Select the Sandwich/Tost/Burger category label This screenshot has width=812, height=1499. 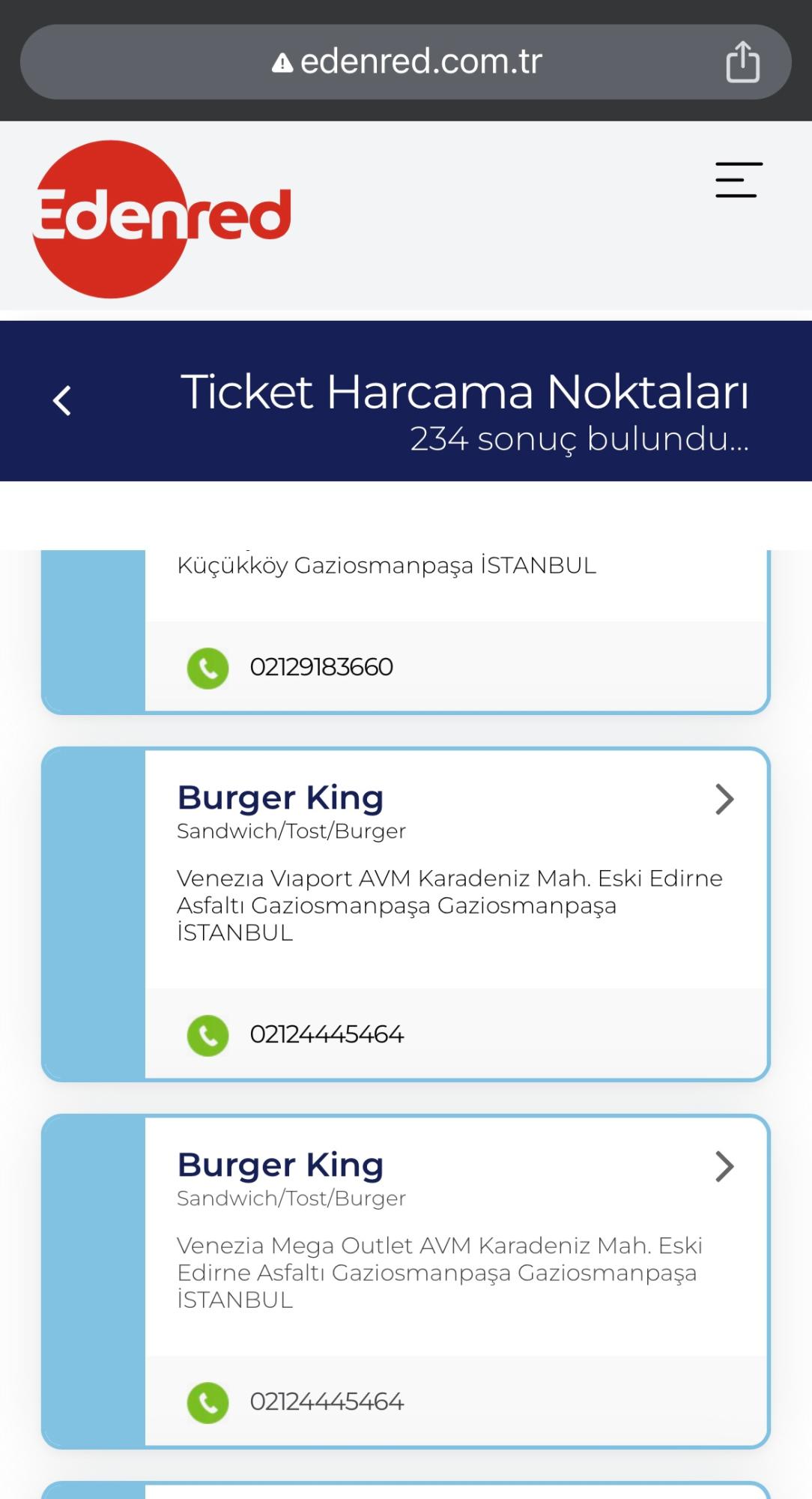(291, 830)
